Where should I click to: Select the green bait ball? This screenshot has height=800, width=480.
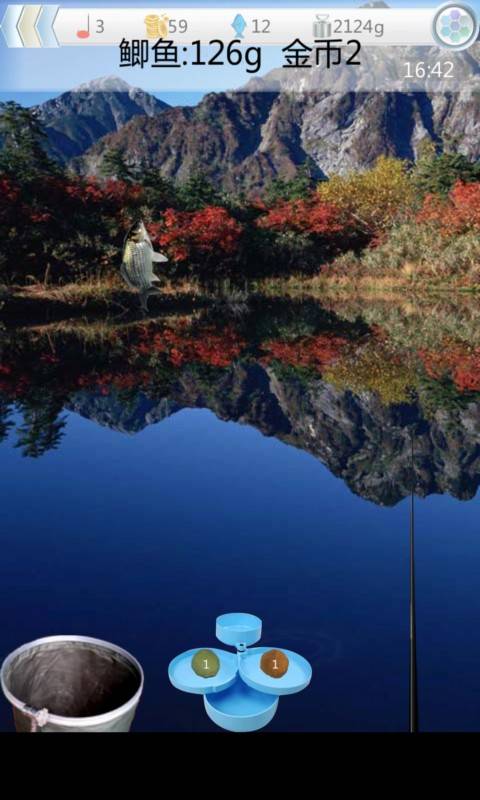pos(206,664)
